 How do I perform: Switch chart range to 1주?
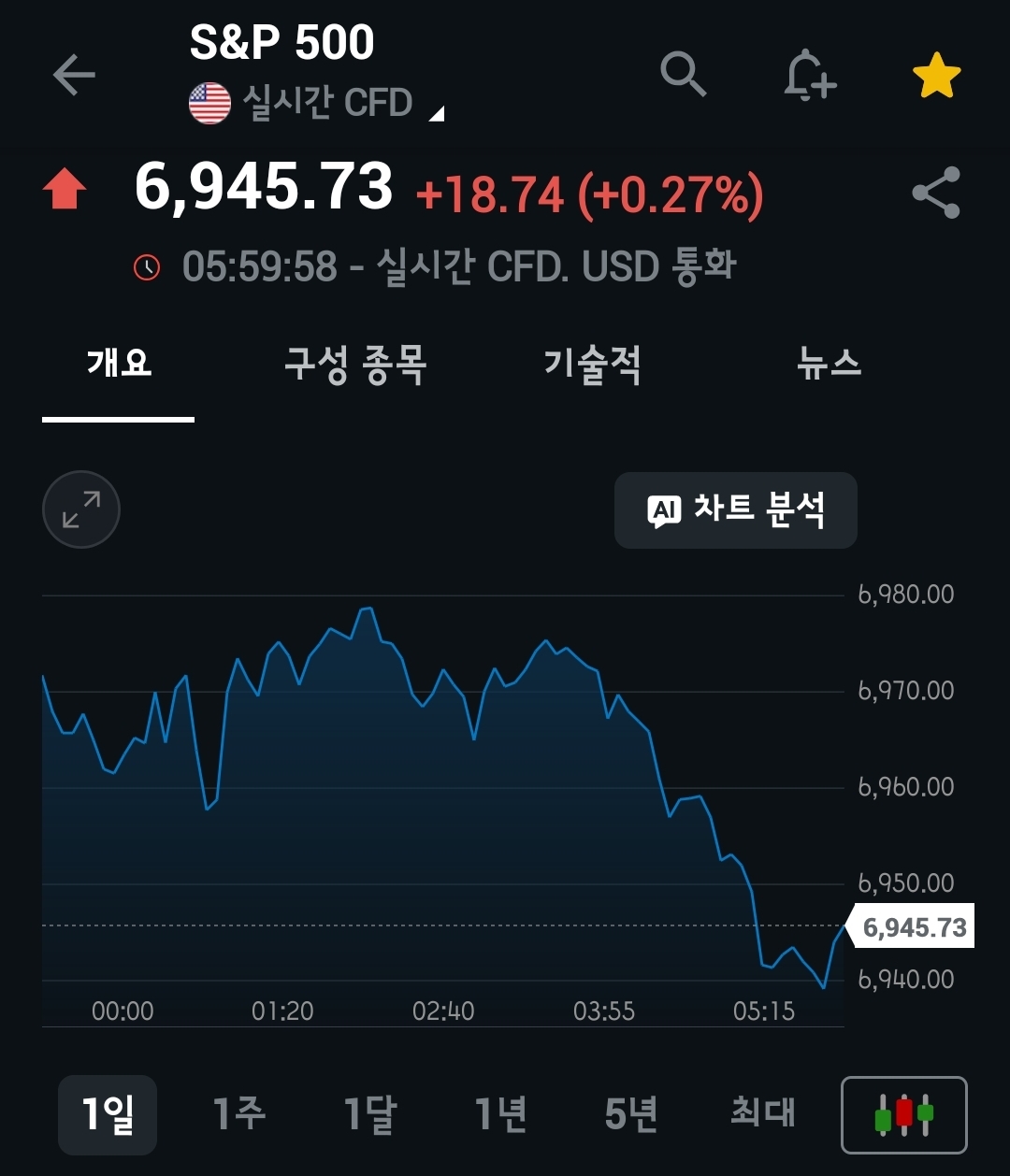click(x=238, y=1114)
